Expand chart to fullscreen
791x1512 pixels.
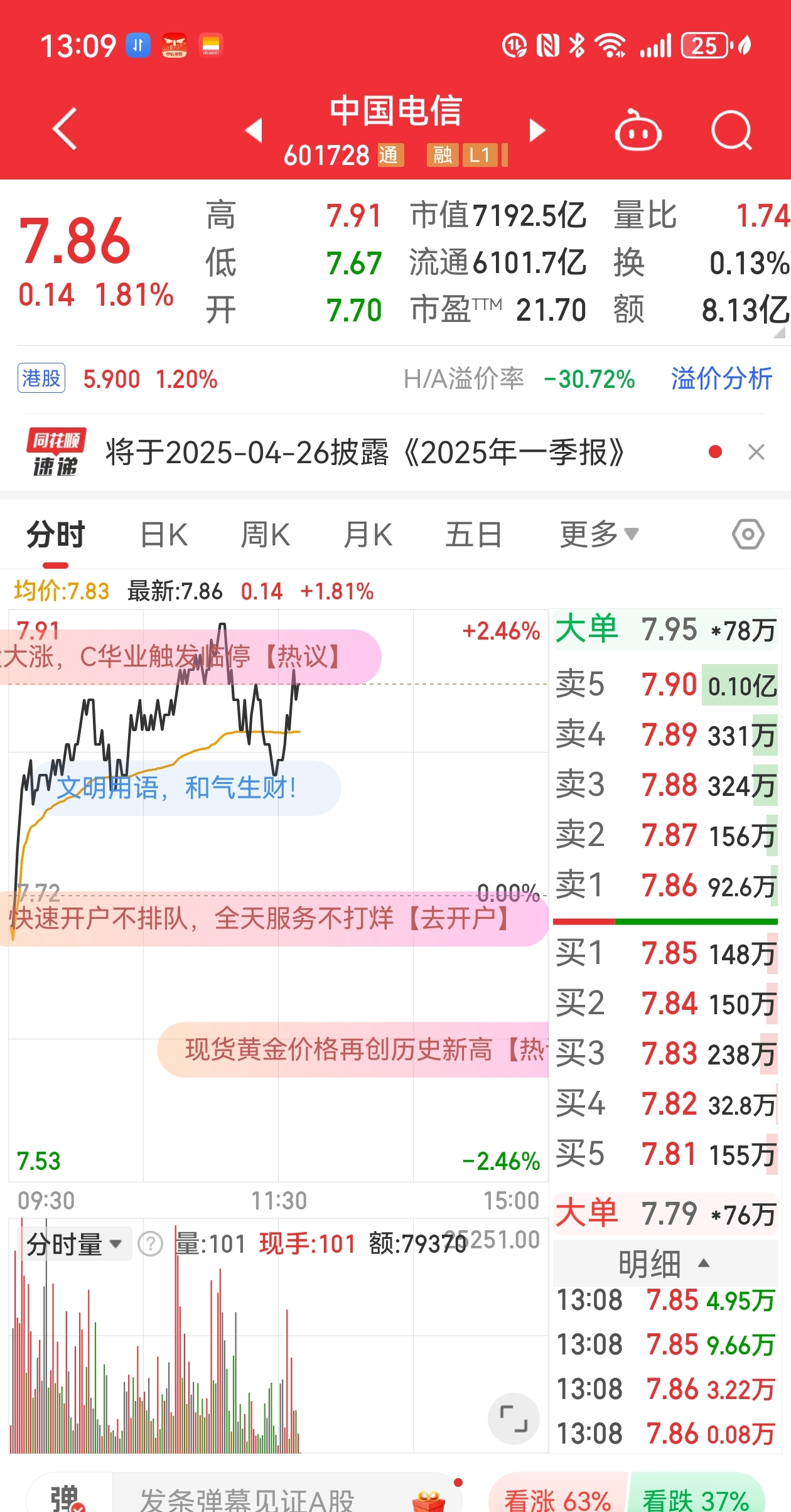click(x=514, y=1418)
